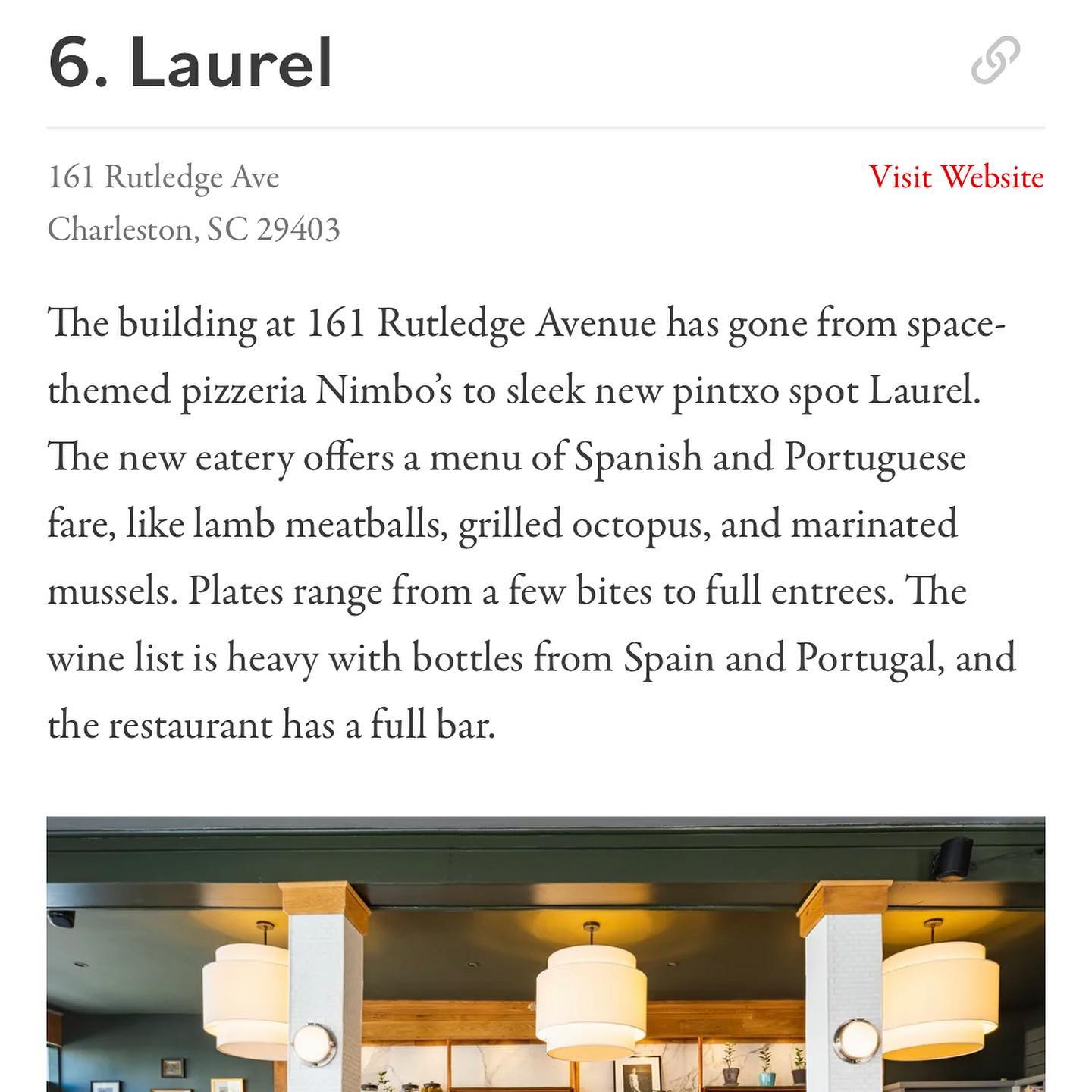Image resolution: width=1092 pixels, height=1092 pixels.
Task: Open the Visit Website link
Action: pos(955,177)
